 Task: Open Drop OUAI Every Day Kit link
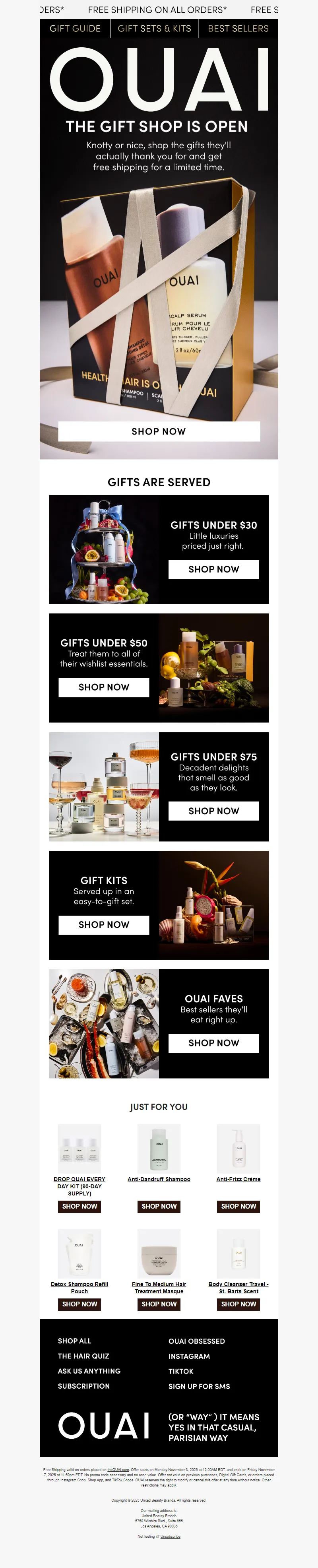click(79, 1186)
